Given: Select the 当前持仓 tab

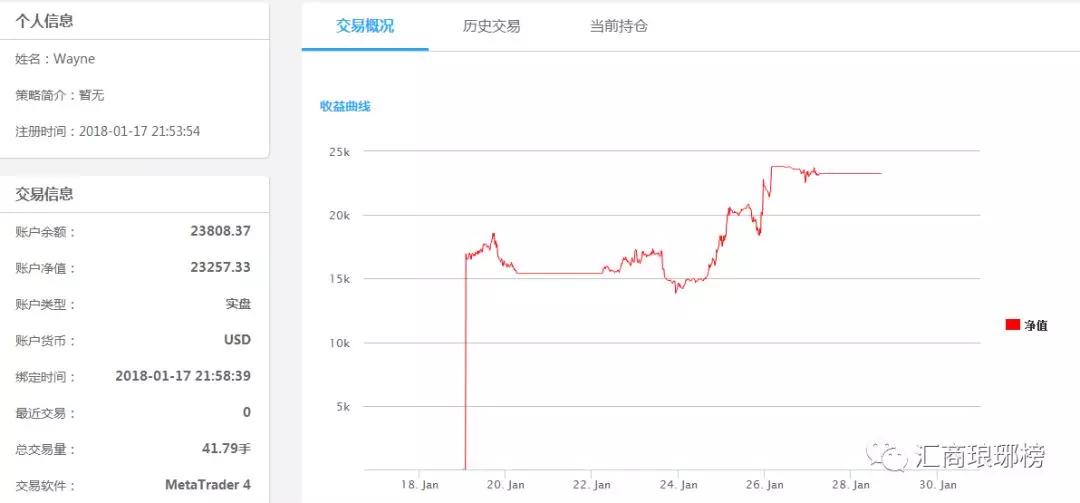Looking at the screenshot, I should (x=618, y=27).
